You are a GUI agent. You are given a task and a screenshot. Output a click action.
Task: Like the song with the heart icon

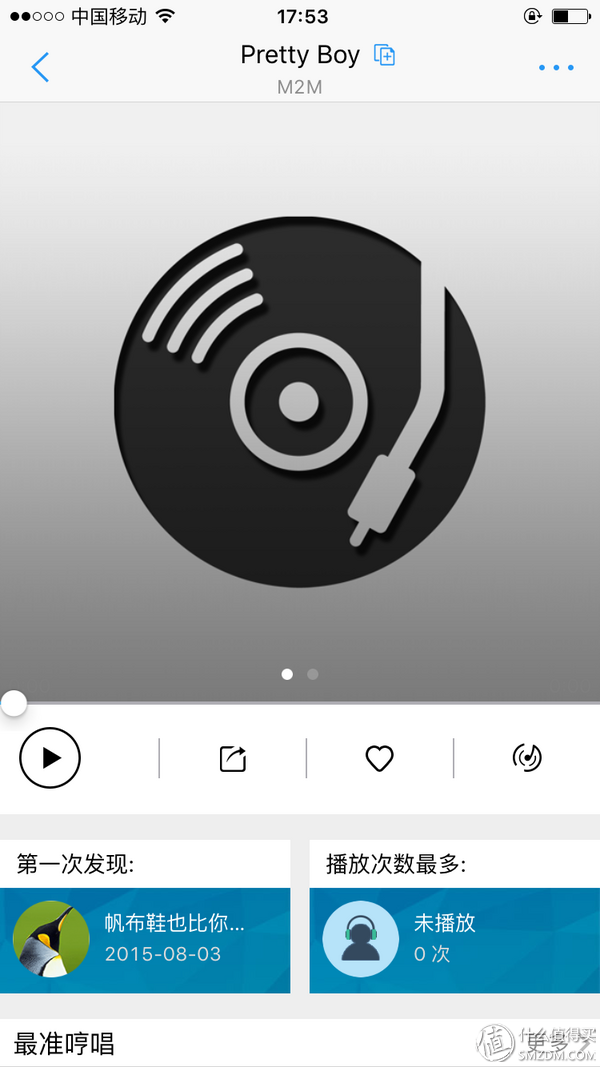click(380, 758)
